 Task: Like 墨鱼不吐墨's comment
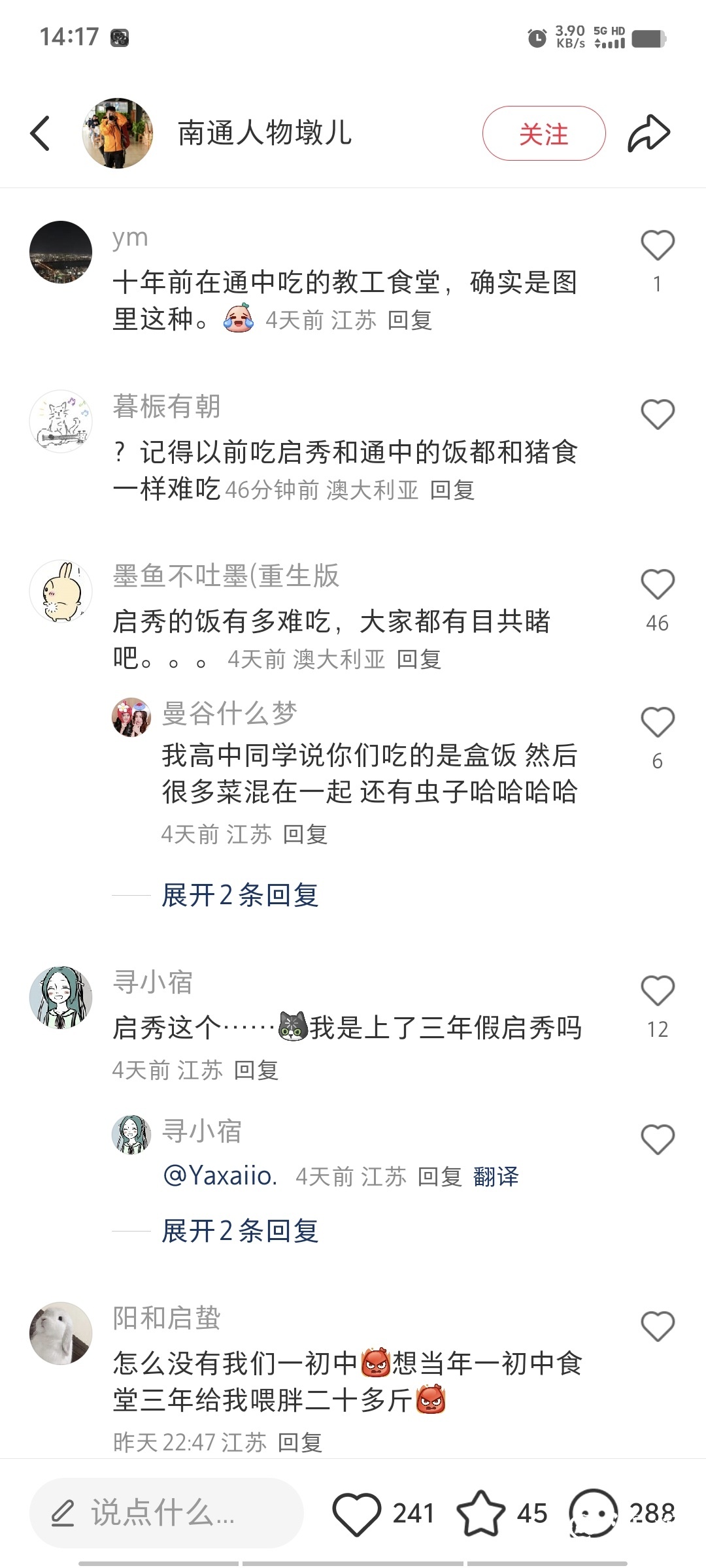[657, 584]
